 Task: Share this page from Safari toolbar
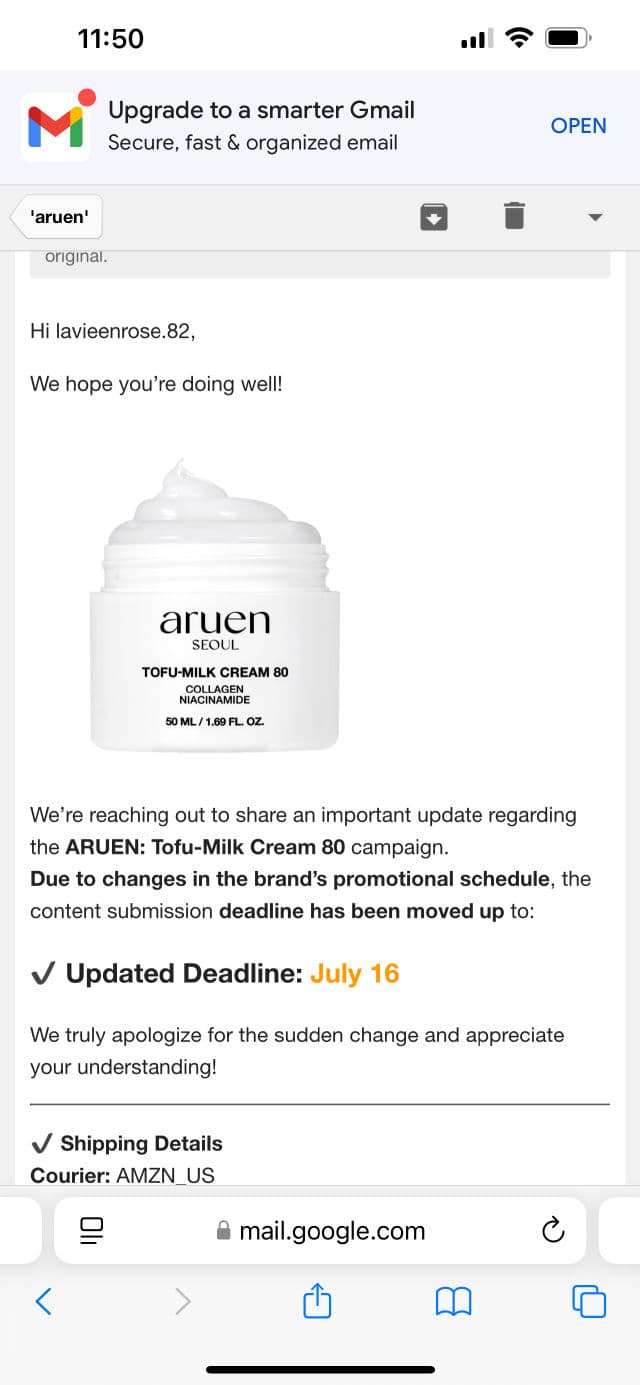[x=317, y=1301]
